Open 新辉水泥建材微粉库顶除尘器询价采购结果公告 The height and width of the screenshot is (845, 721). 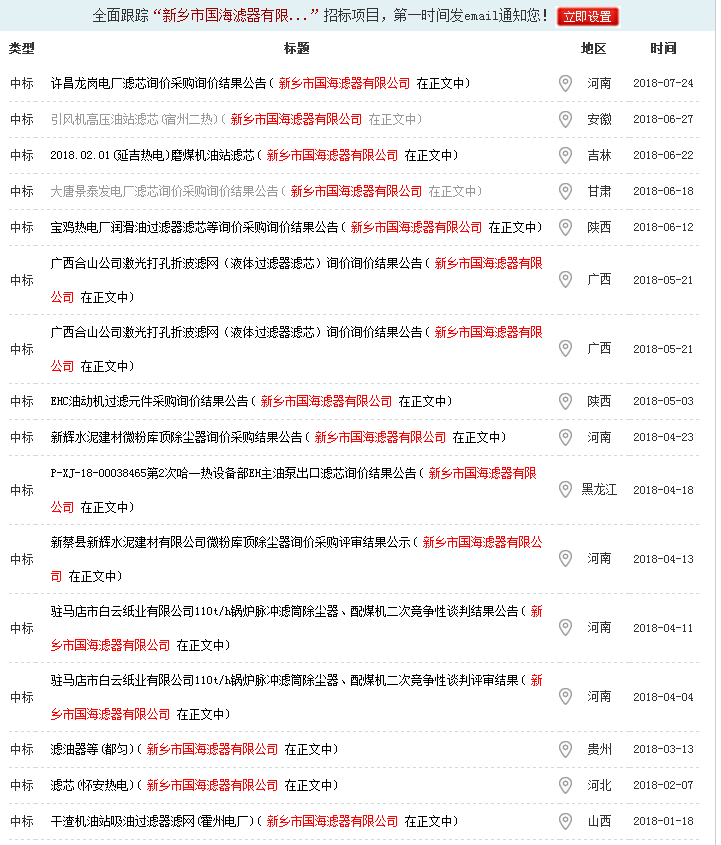(x=176, y=437)
